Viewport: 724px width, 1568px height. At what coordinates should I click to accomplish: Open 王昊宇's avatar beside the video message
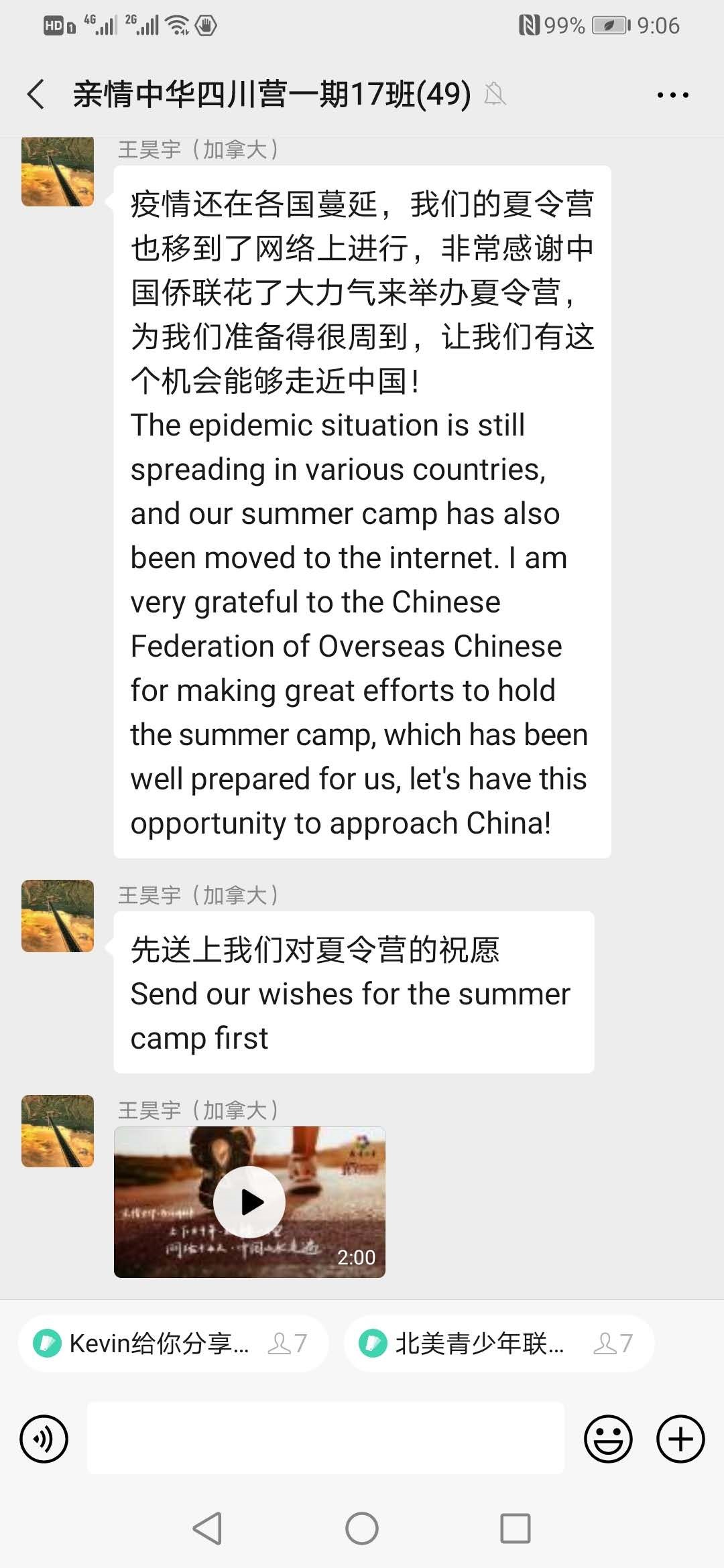(x=58, y=1131)
